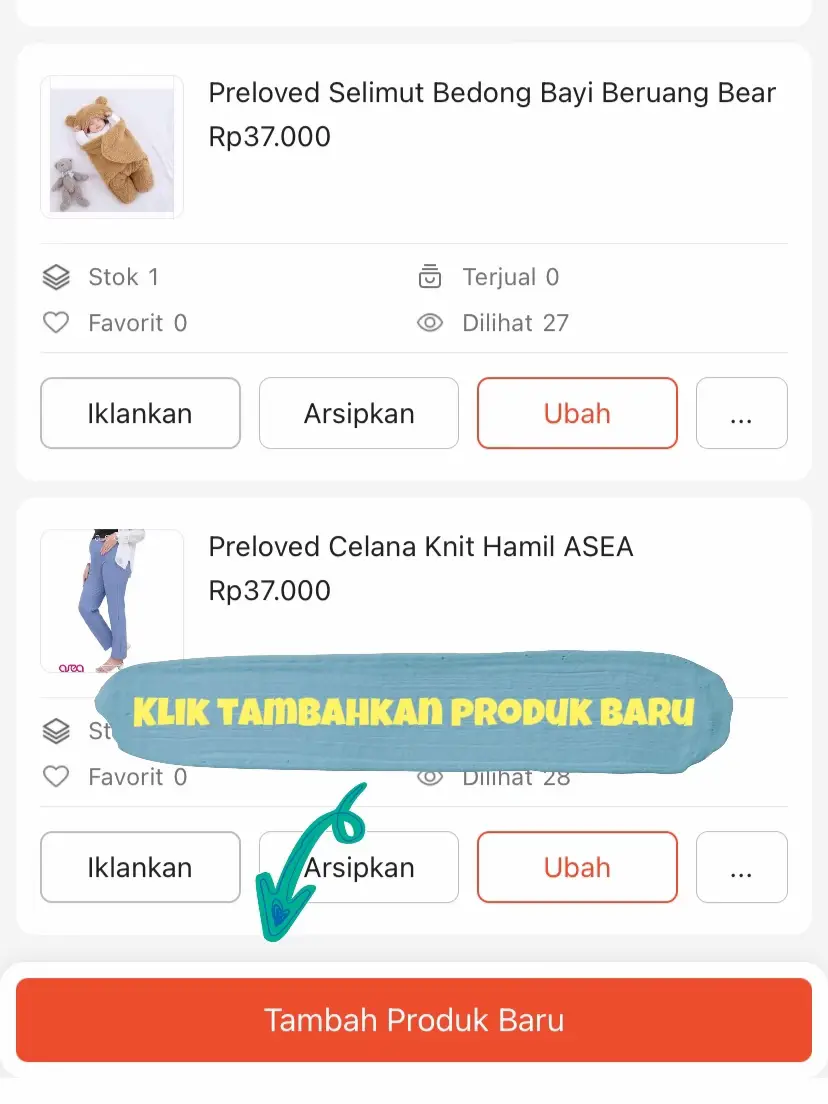This screenshot has height=1104, width=828.
Task: Archive the Selimut Bedong Bayi product
Action: [358, 413]
